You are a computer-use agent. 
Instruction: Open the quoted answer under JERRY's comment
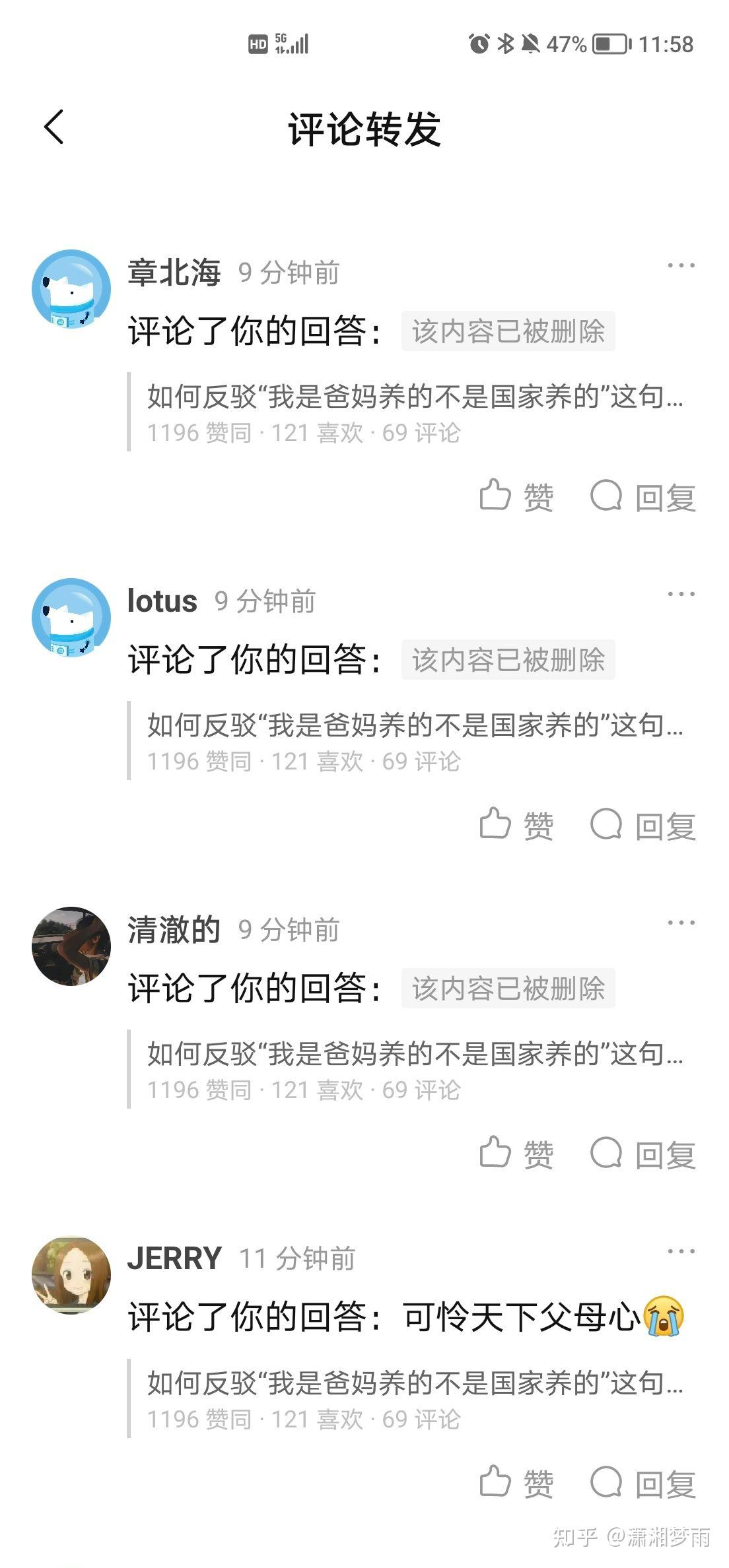click(x=413, y=1398)
